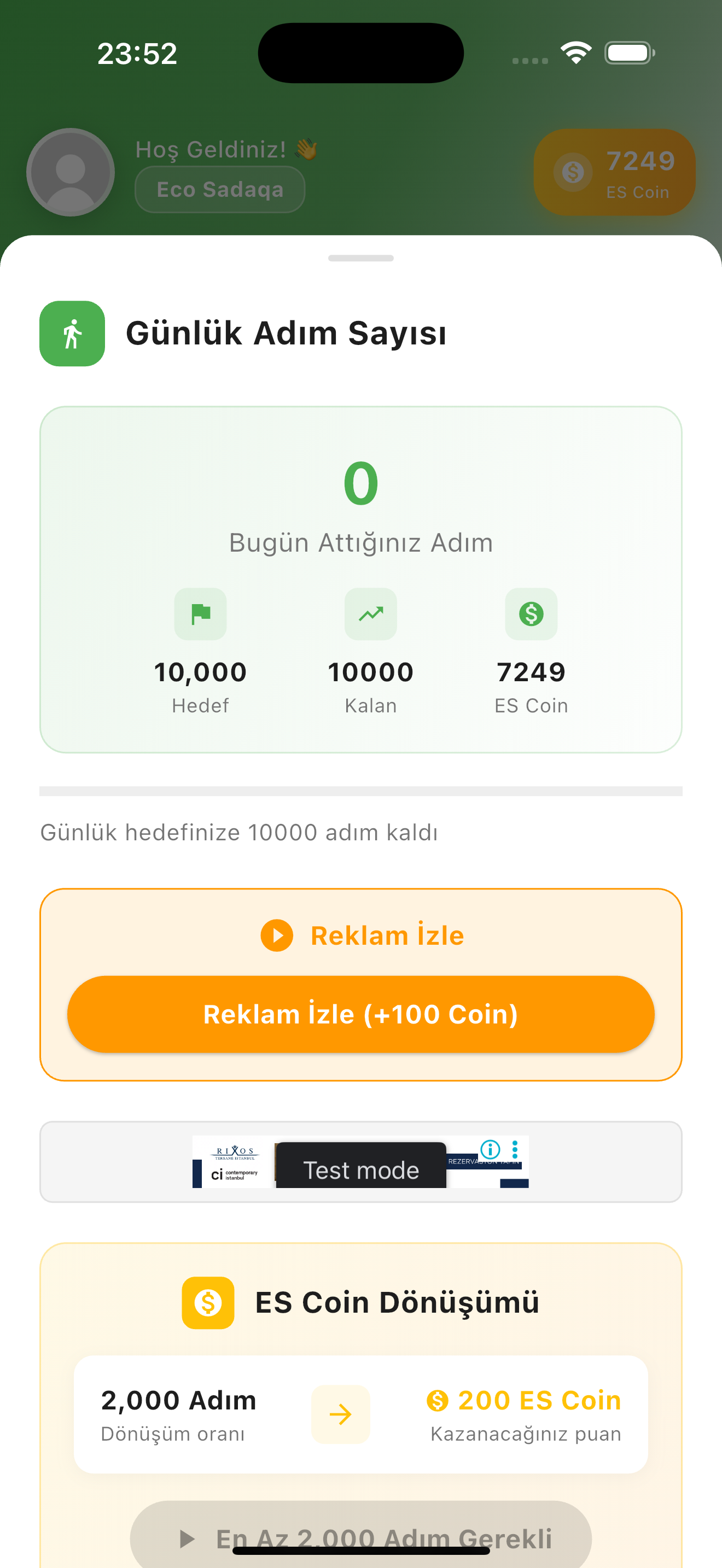Viewport: 722px width, 1568px height.
Task: Click the dollar icon above 7249 ES Coin
Action: point(531,614)
